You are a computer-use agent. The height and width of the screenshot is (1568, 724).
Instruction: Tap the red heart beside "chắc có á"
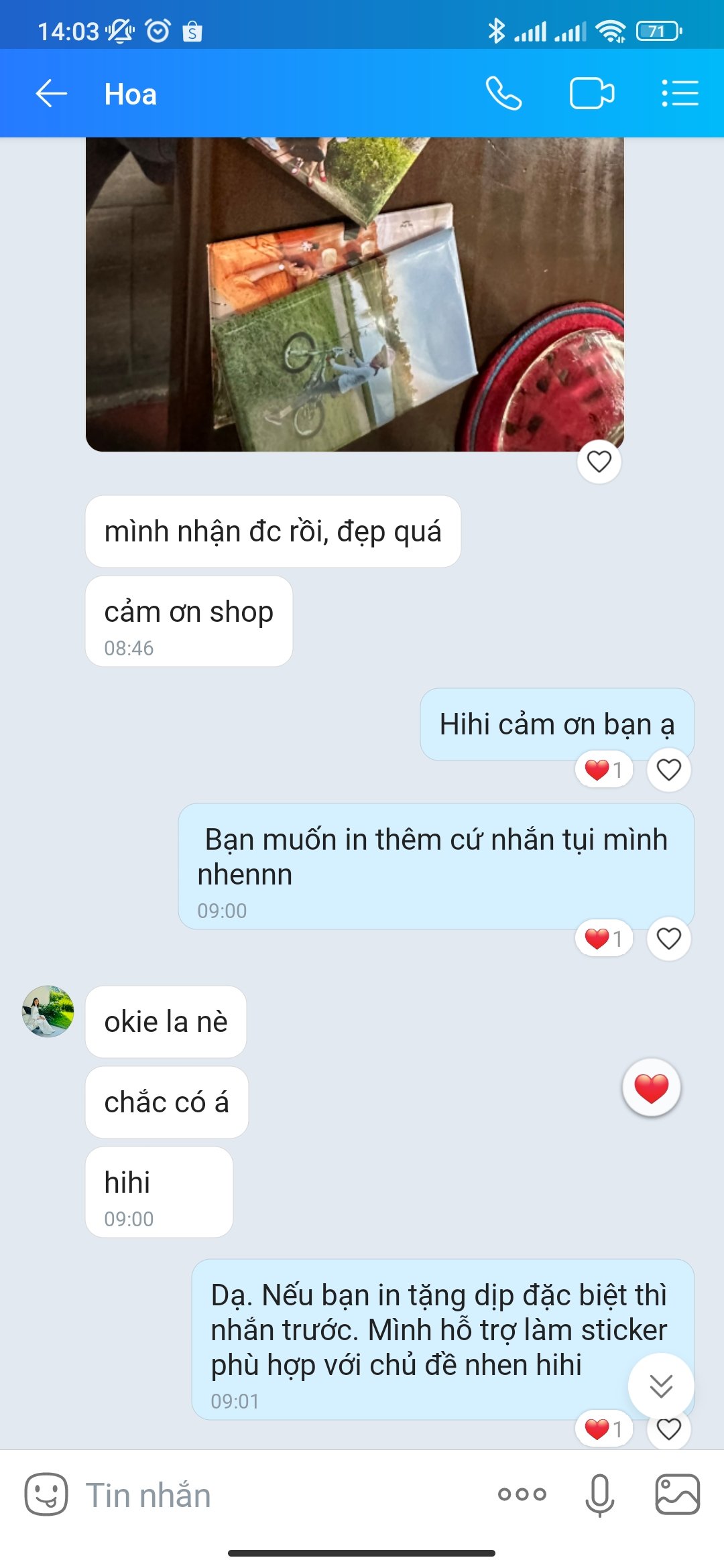point(652,1088)
